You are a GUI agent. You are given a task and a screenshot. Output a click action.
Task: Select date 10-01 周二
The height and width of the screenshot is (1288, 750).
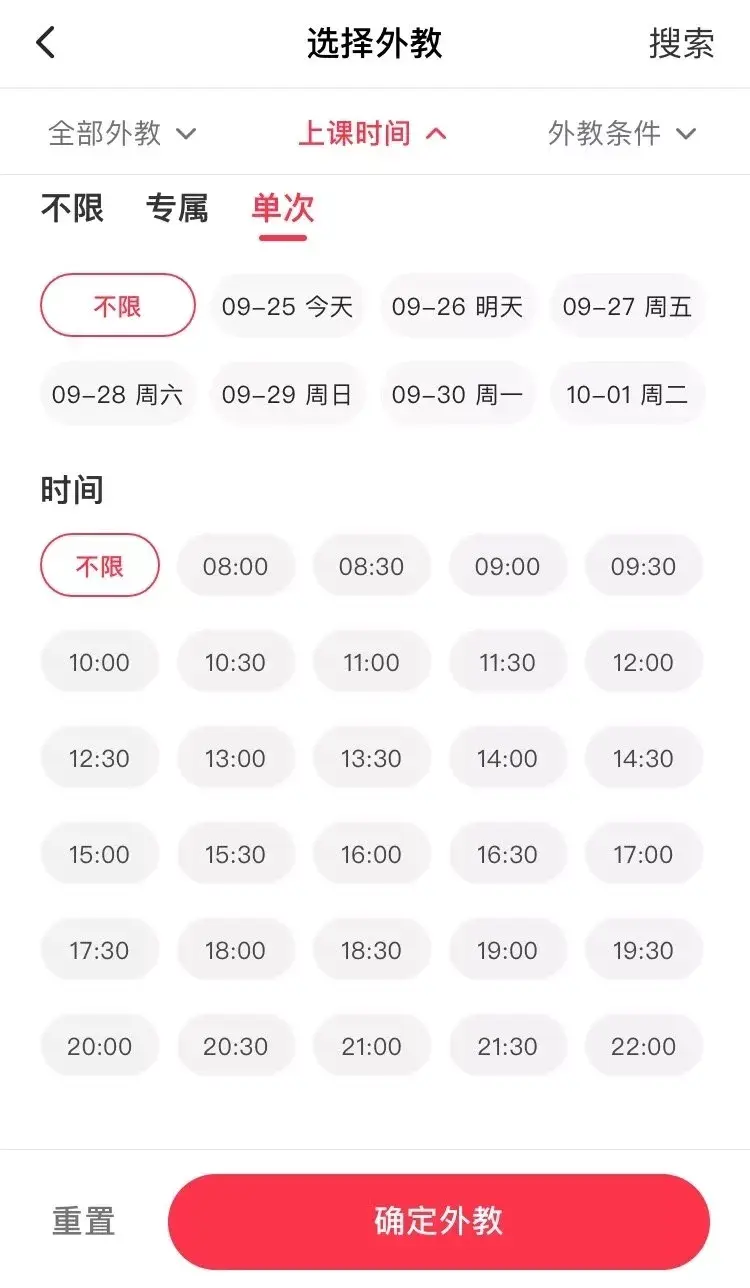pyautogui.click(x=627, y=394)
